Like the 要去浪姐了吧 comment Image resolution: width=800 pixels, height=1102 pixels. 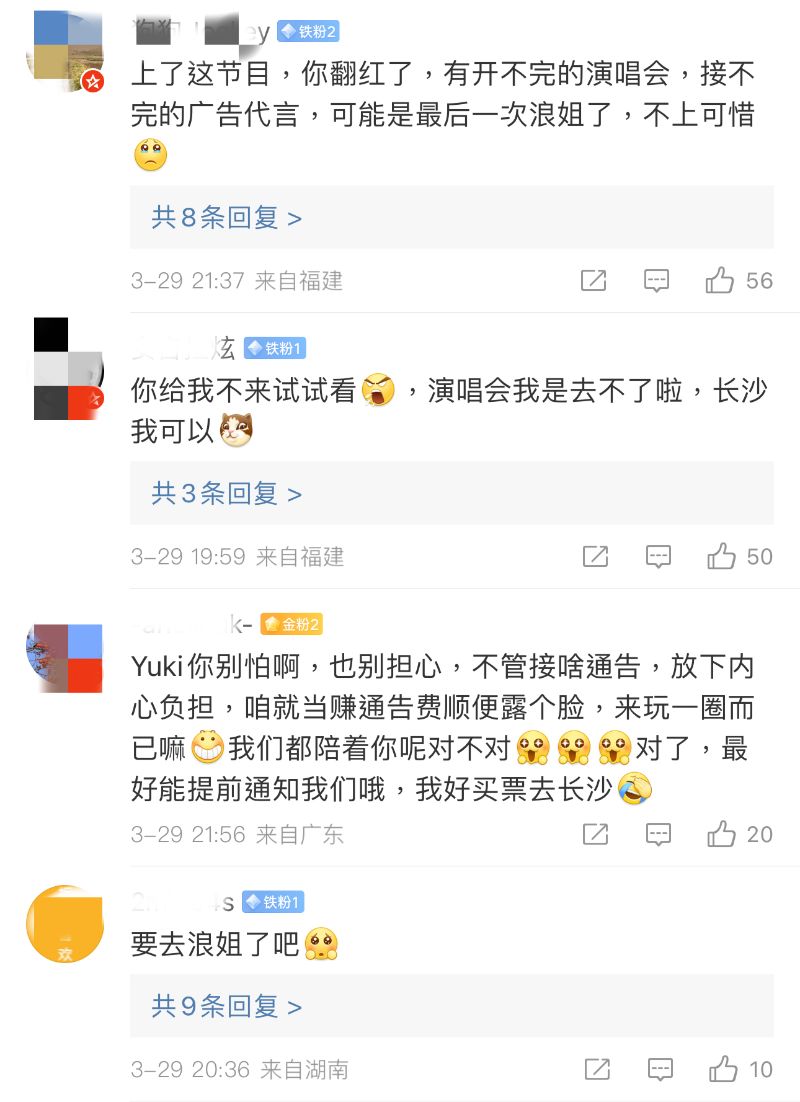click(723, 1070)
